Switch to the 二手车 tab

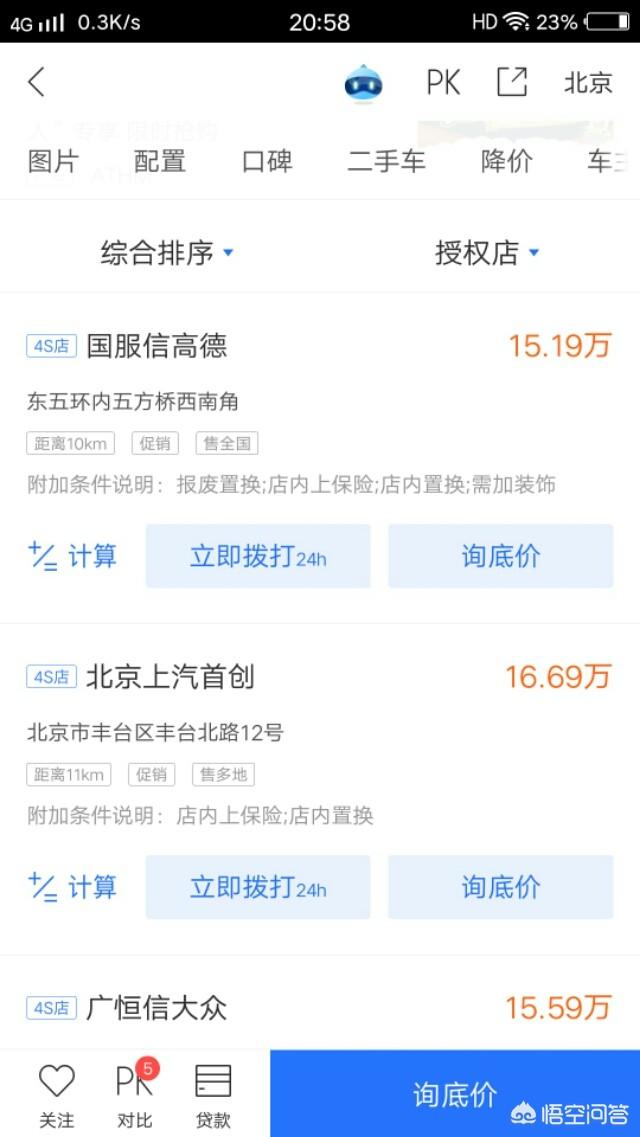(x=386, y=161)
